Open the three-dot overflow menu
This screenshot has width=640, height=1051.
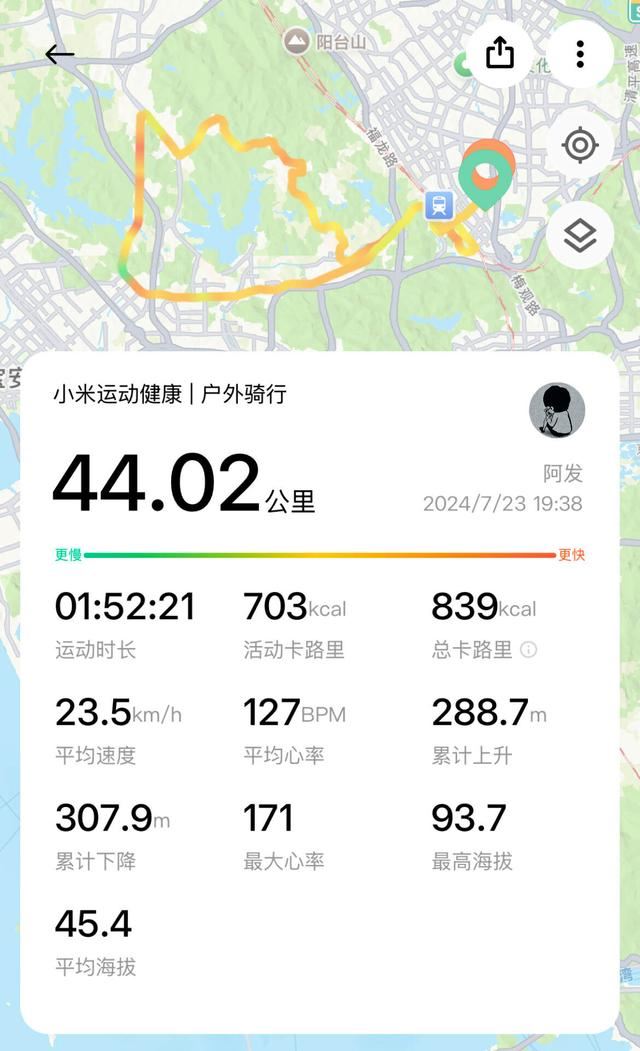point(580,54)
